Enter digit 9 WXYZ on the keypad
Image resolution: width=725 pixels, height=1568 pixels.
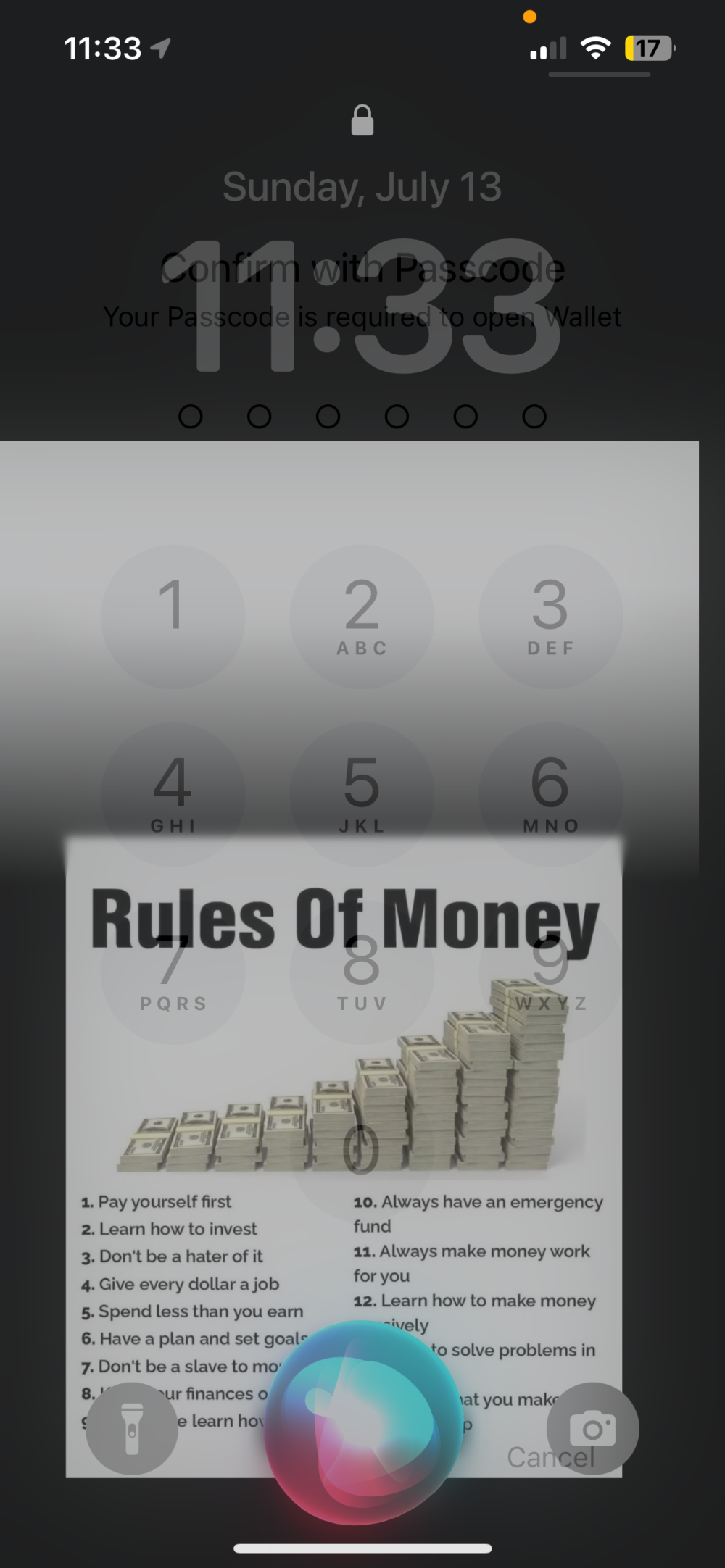click(551, 972)
